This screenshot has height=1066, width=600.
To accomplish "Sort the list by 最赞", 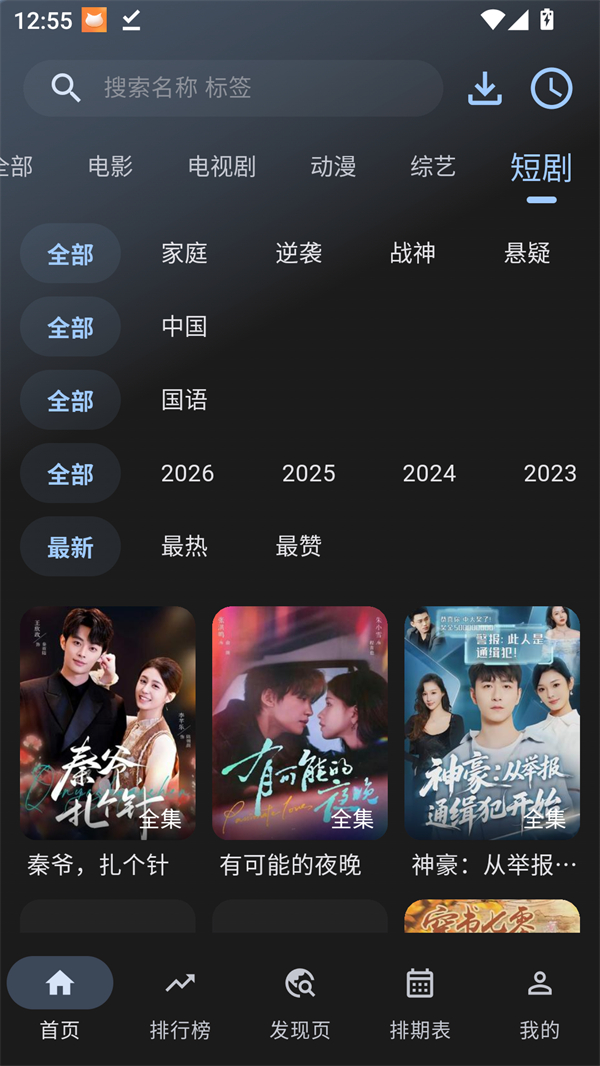I will (299, 547).
